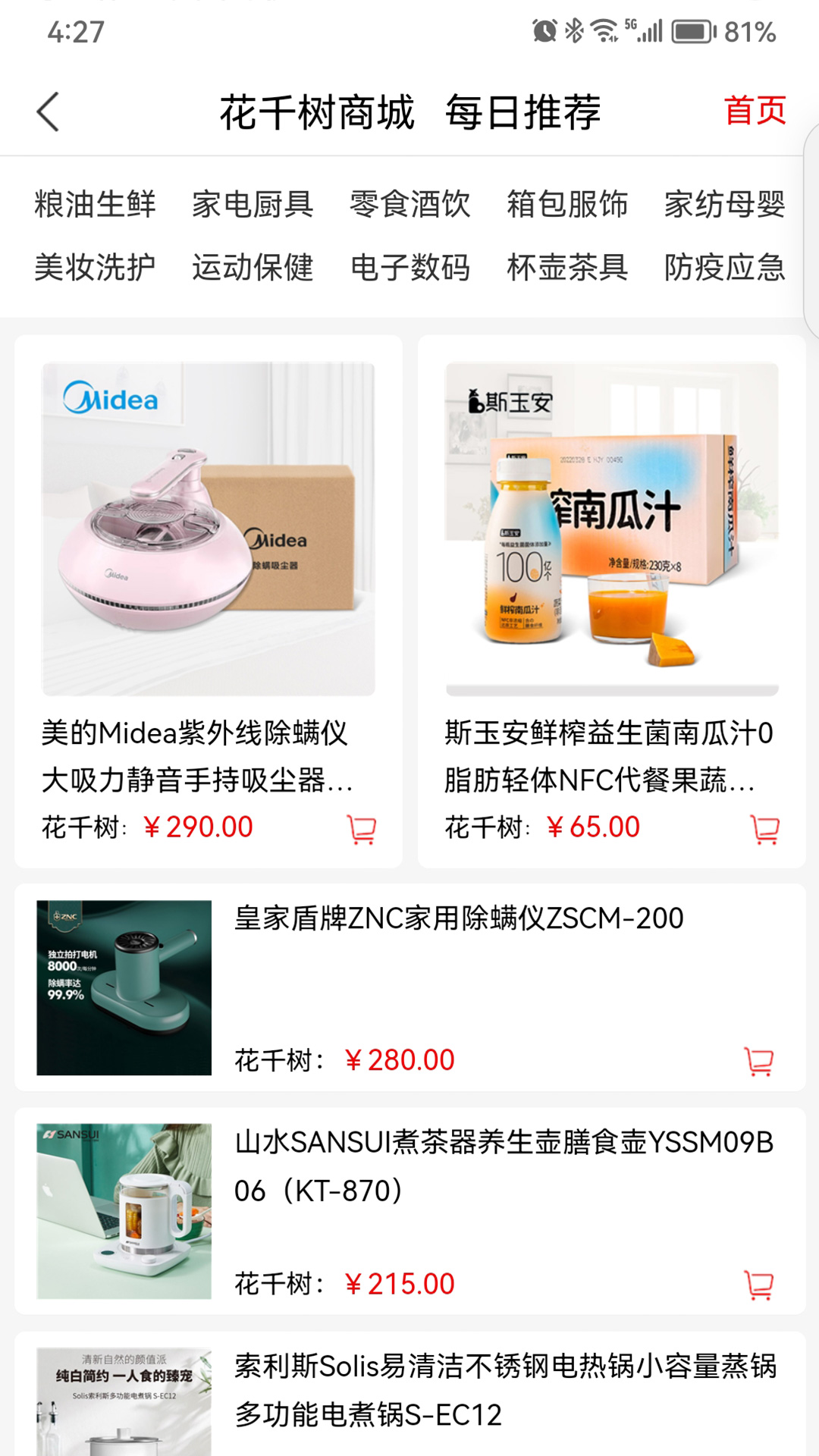Go back using the top-left arrow
Viewport: 819px width, 1456px height.
pos(48,112)
